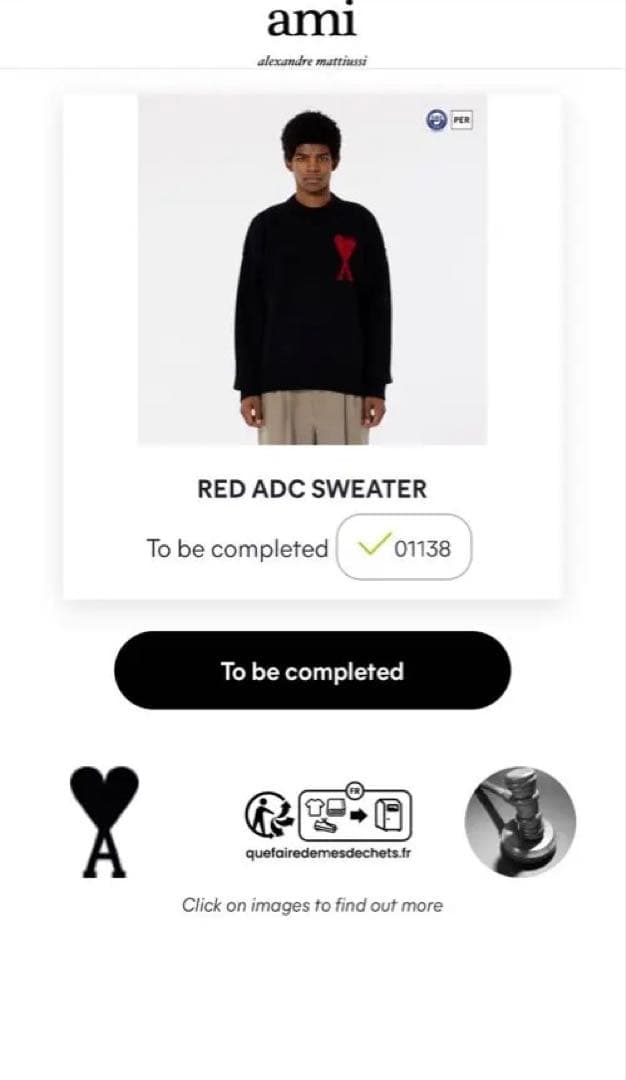Open the quefairedemesdechets.fr recycling image
626x1080 pixels.
tap(328, 822)
